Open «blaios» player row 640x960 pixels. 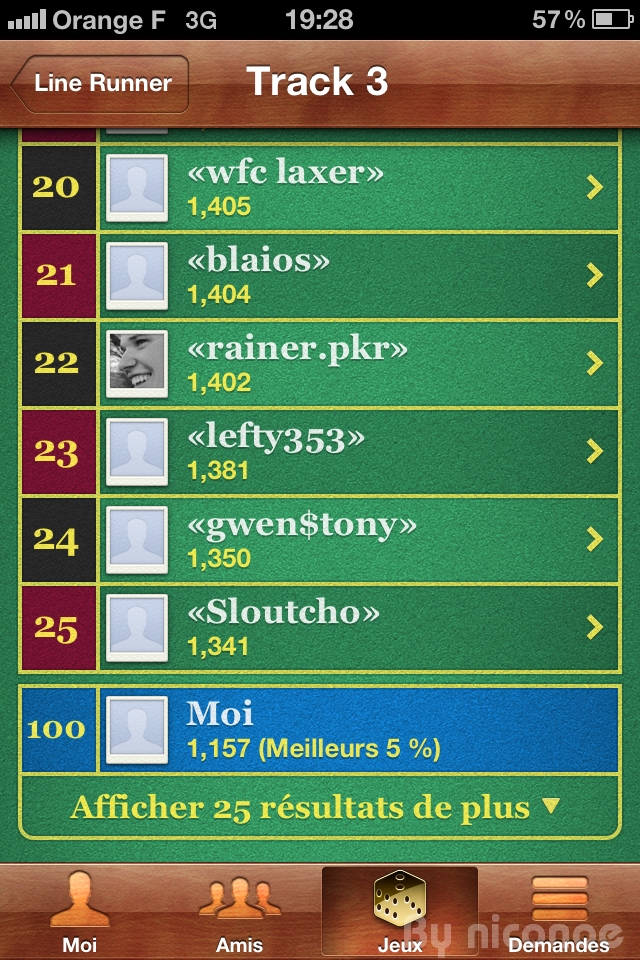coord(360,275)
